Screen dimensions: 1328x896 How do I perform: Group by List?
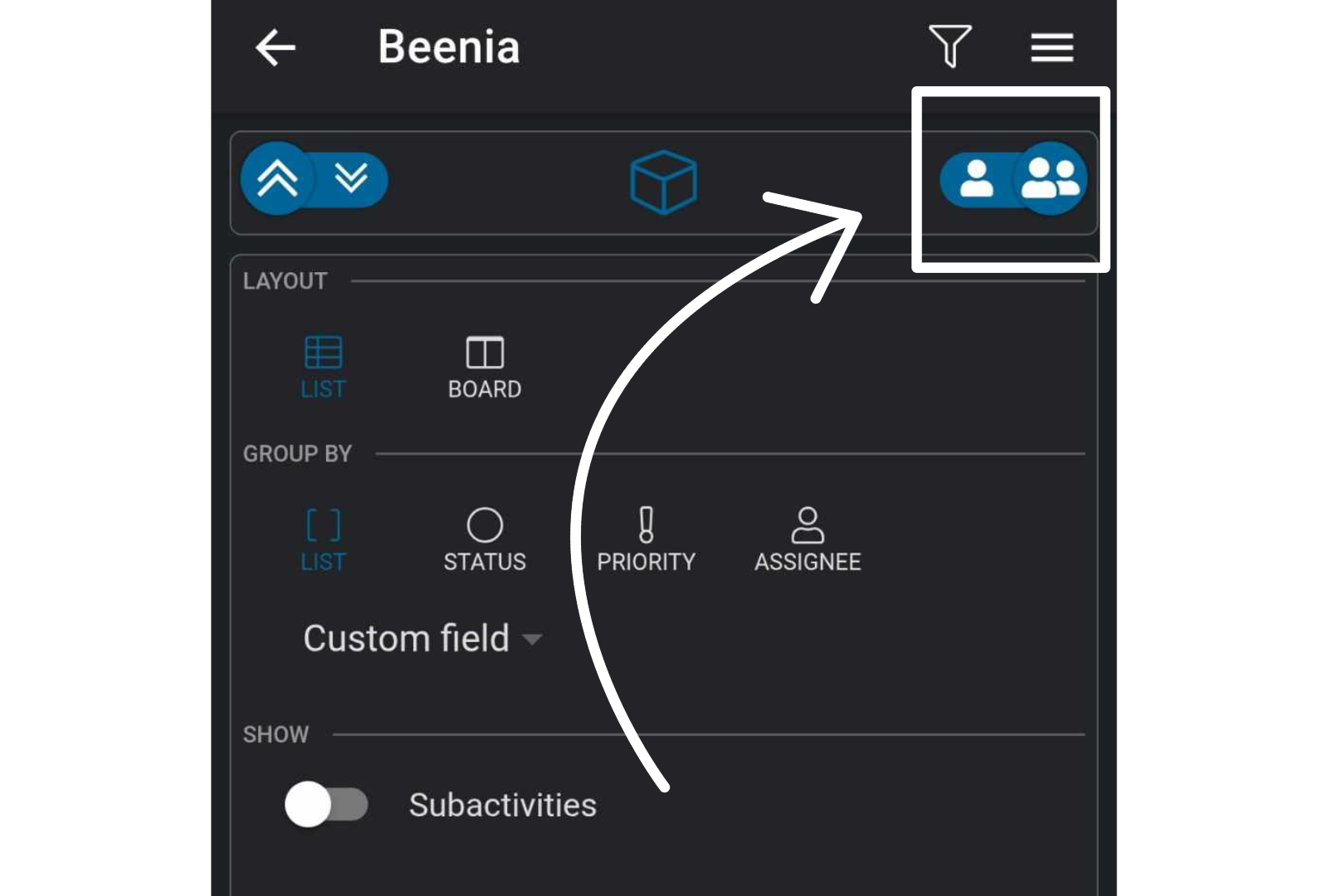[323, 539]
